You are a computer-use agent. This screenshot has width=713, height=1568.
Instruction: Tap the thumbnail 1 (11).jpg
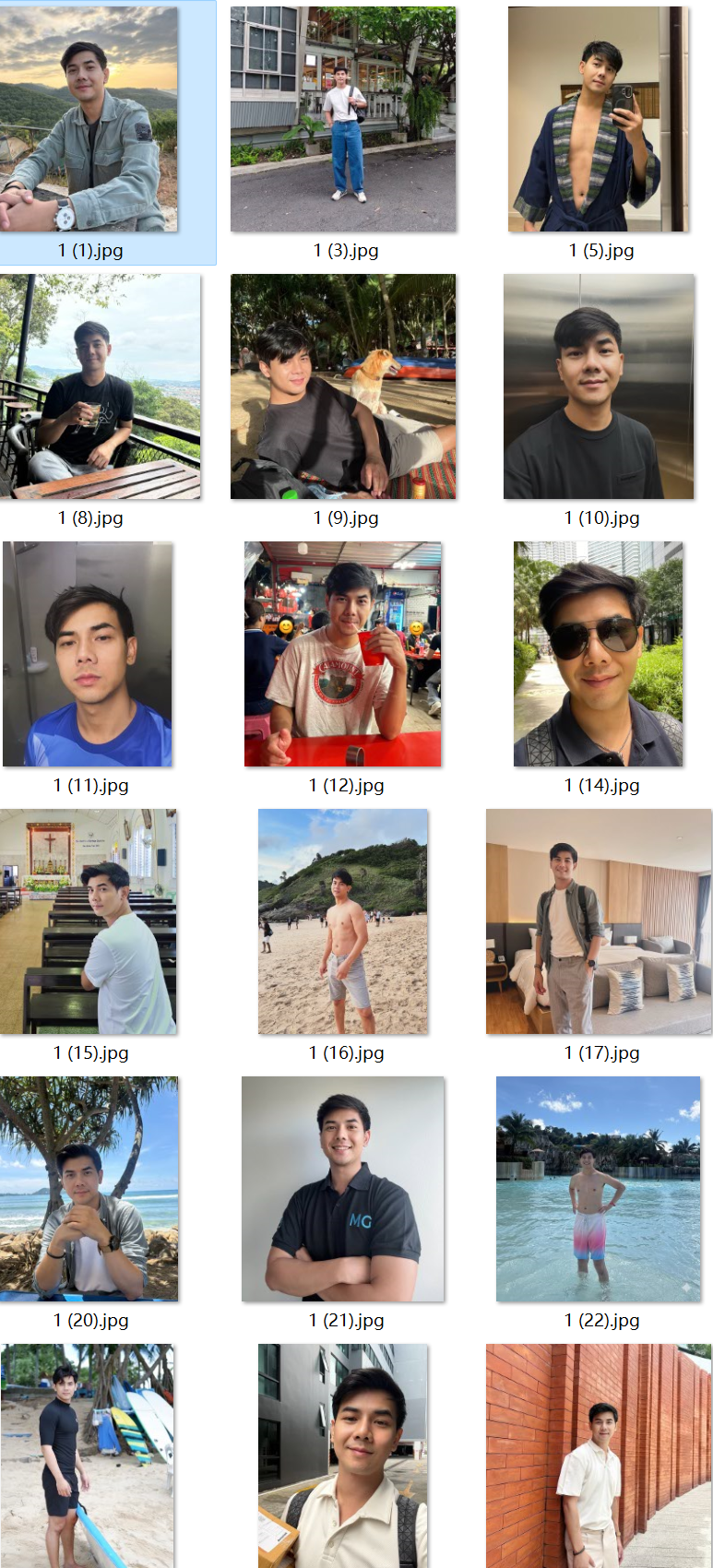point(88,655)
